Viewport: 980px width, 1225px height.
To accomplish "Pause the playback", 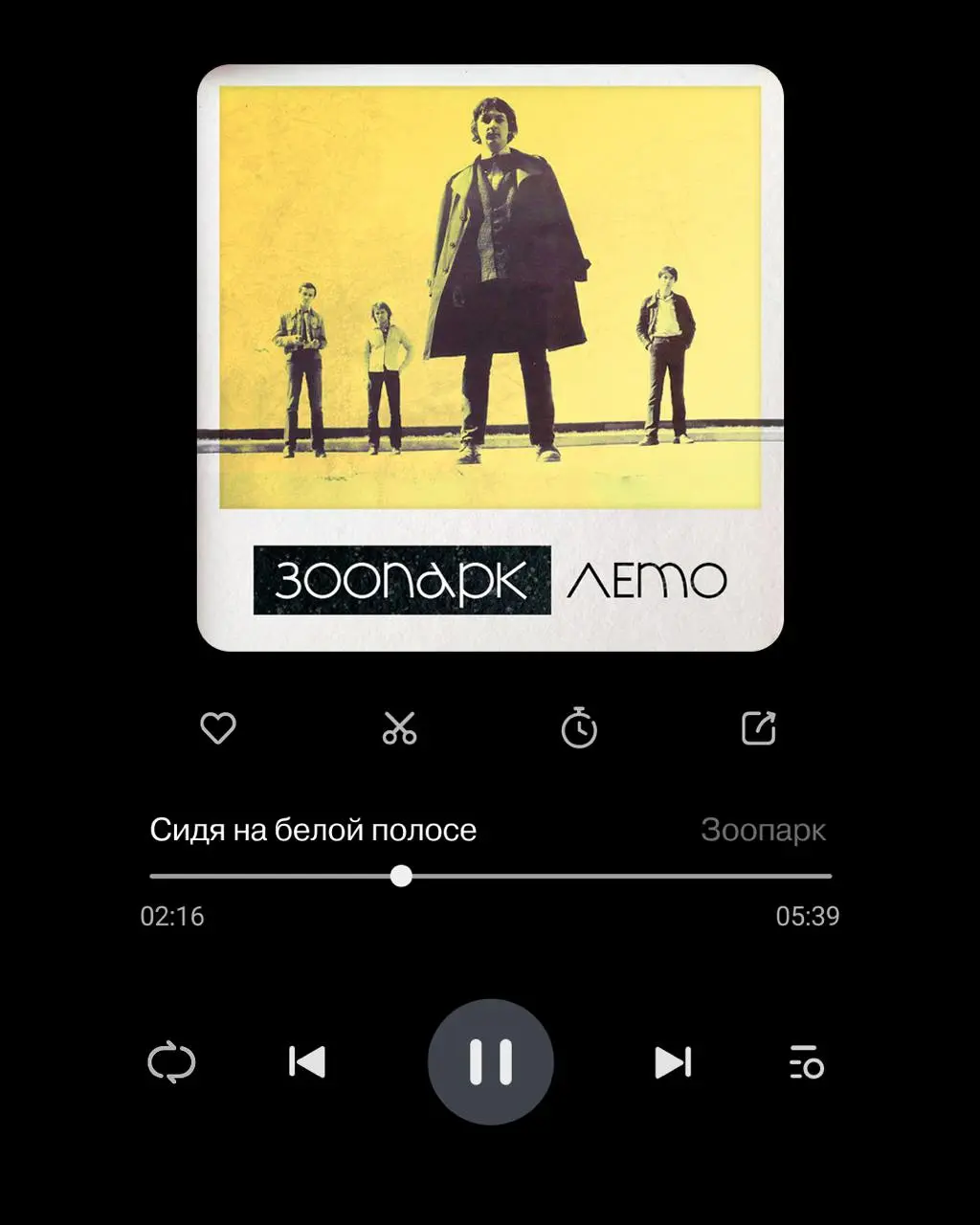I will (x=490, y=1062).
